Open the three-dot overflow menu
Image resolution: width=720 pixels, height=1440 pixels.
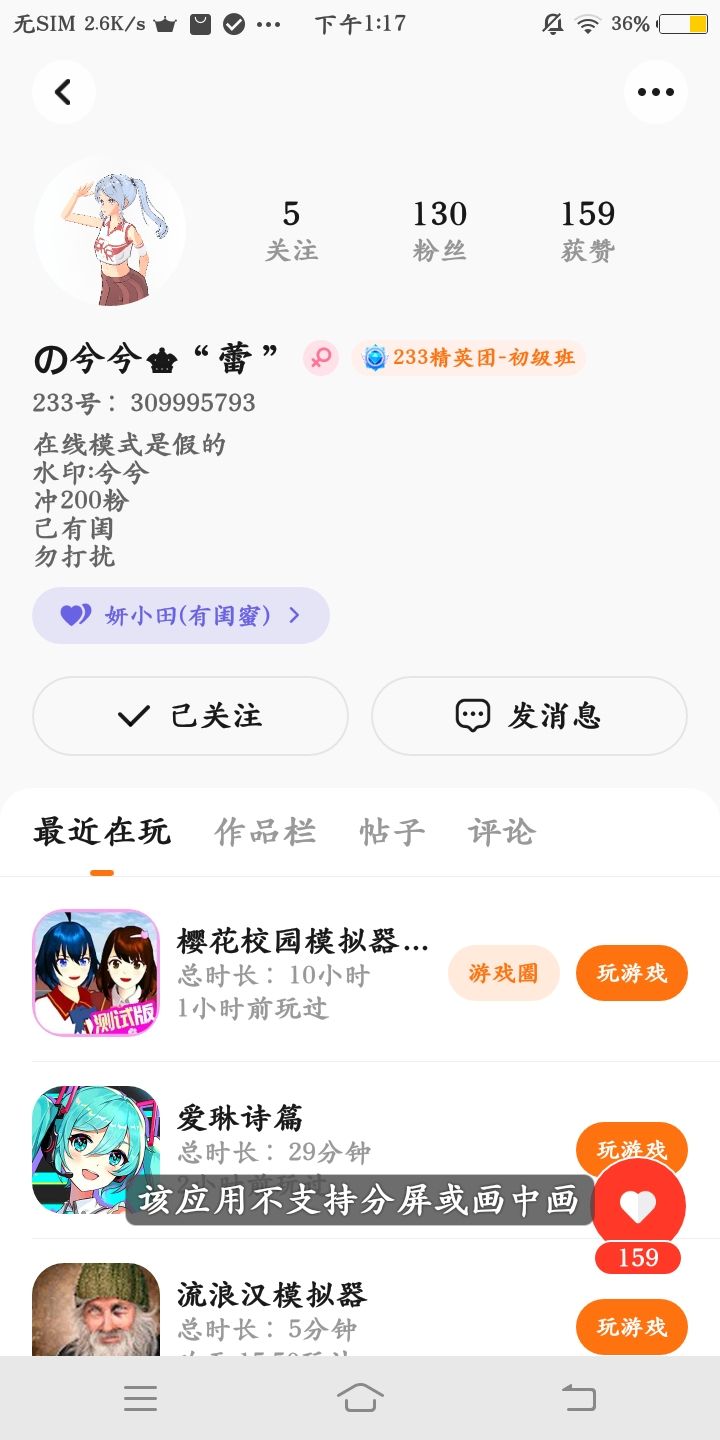pyautogui.click(x=655, y=92)
